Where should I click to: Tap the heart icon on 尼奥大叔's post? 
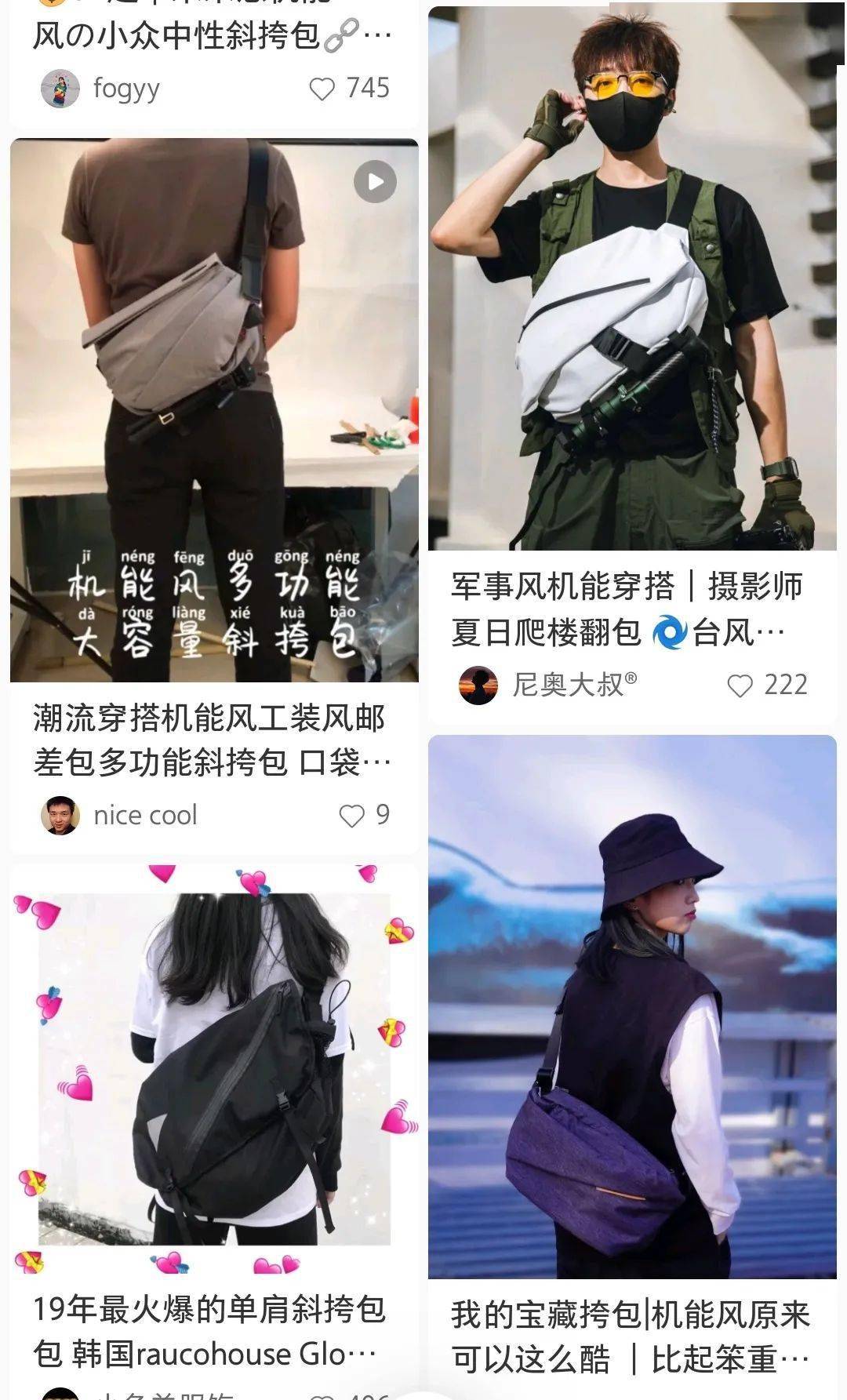(x=741, y=685)
